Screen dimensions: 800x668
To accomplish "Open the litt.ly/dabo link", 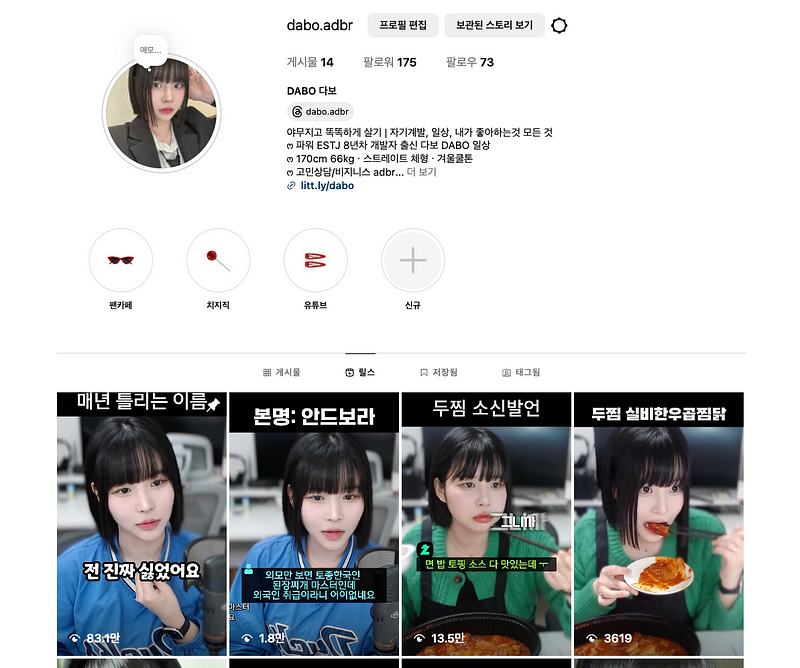I will pos(327,185).
